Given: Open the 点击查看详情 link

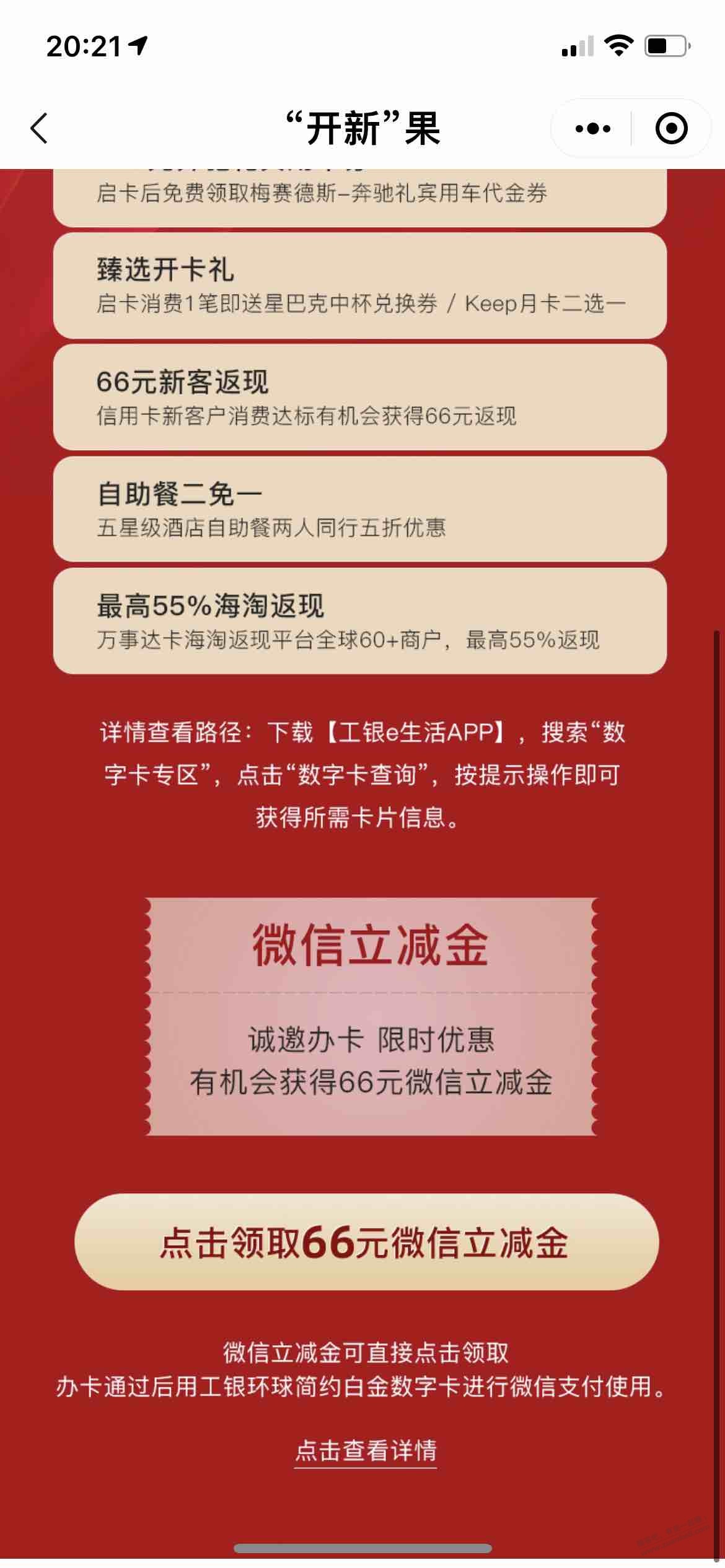Looking at the screenshot, I should [366, 1450].
